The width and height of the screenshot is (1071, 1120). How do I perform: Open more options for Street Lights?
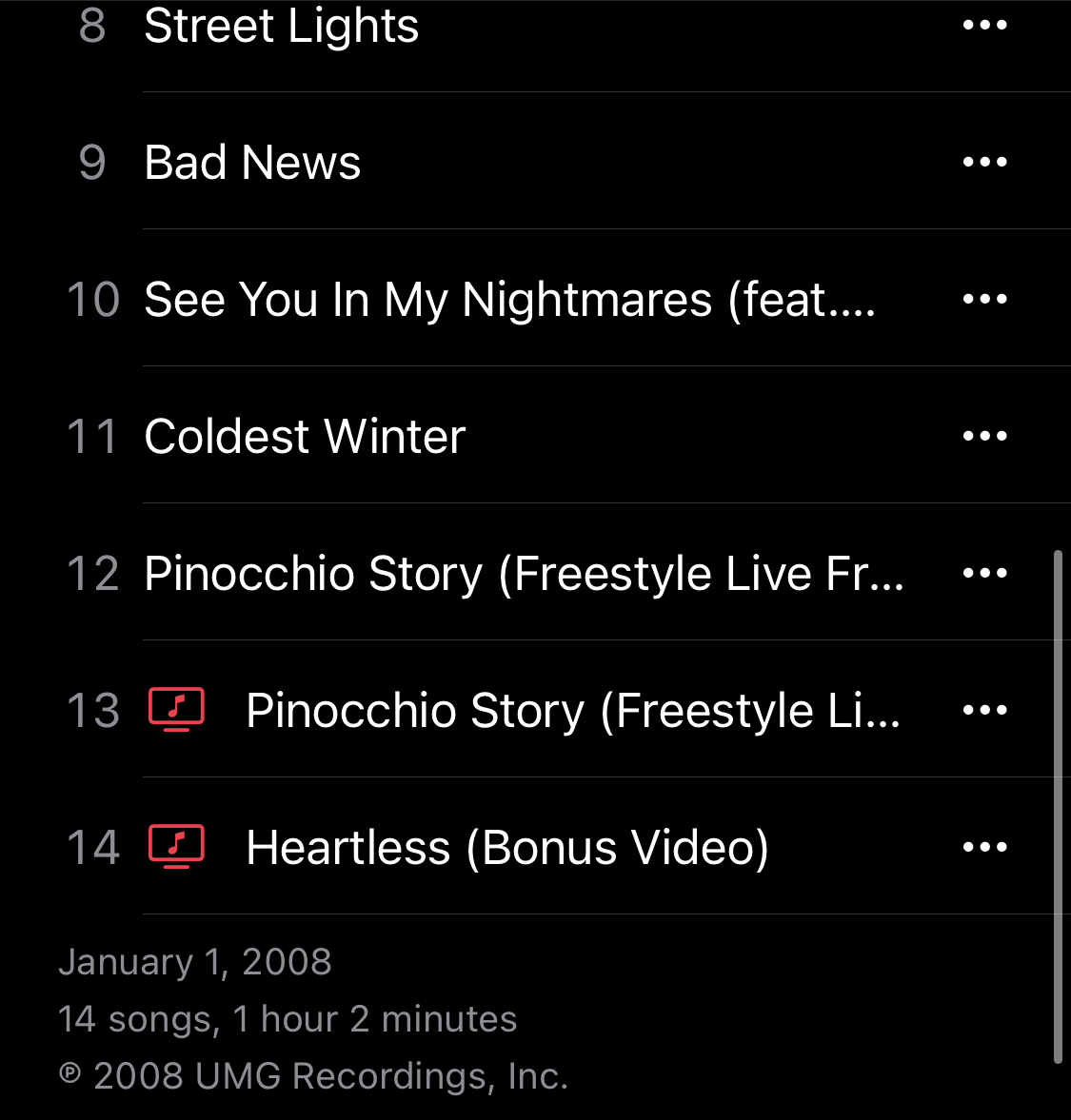tap(984, 26)
